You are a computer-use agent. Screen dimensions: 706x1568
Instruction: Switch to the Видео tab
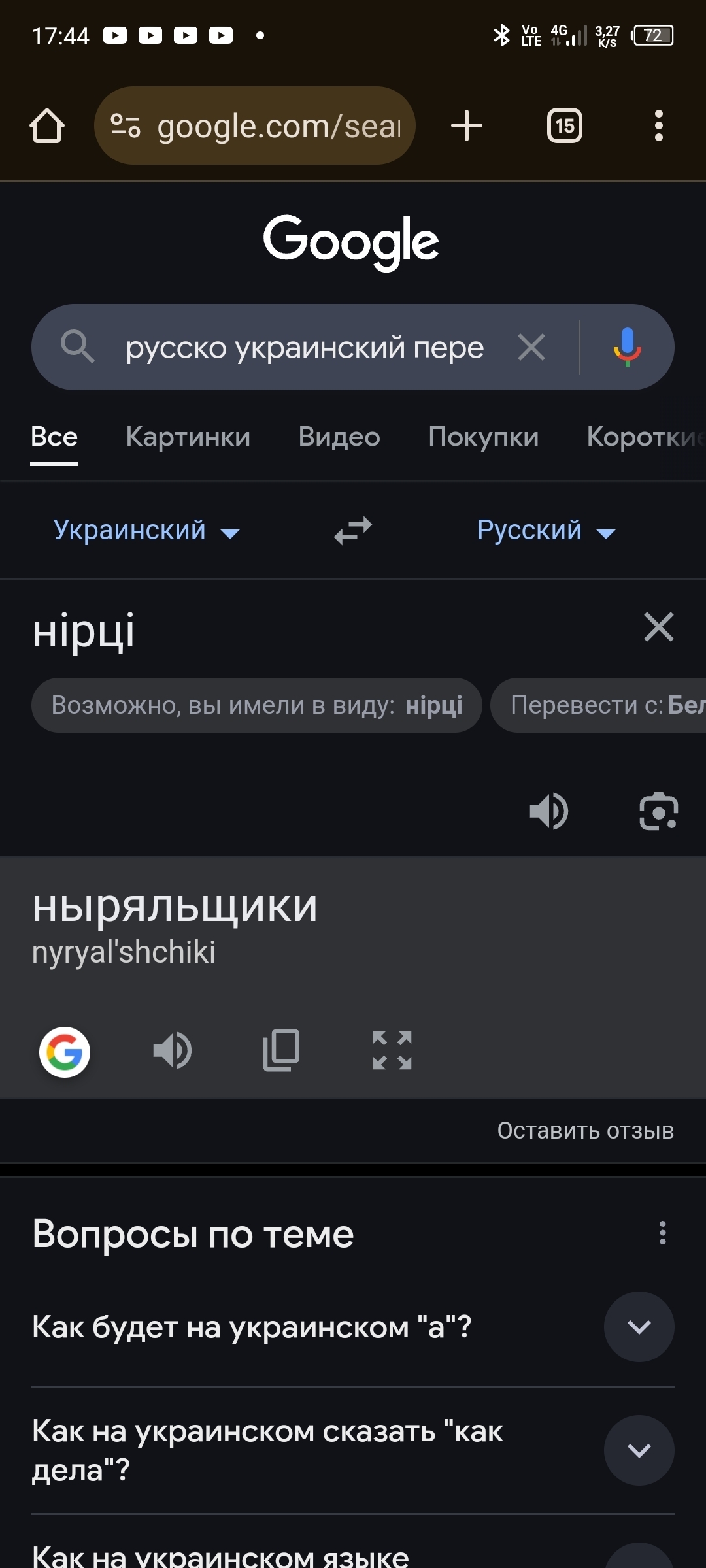coord(339,437)
